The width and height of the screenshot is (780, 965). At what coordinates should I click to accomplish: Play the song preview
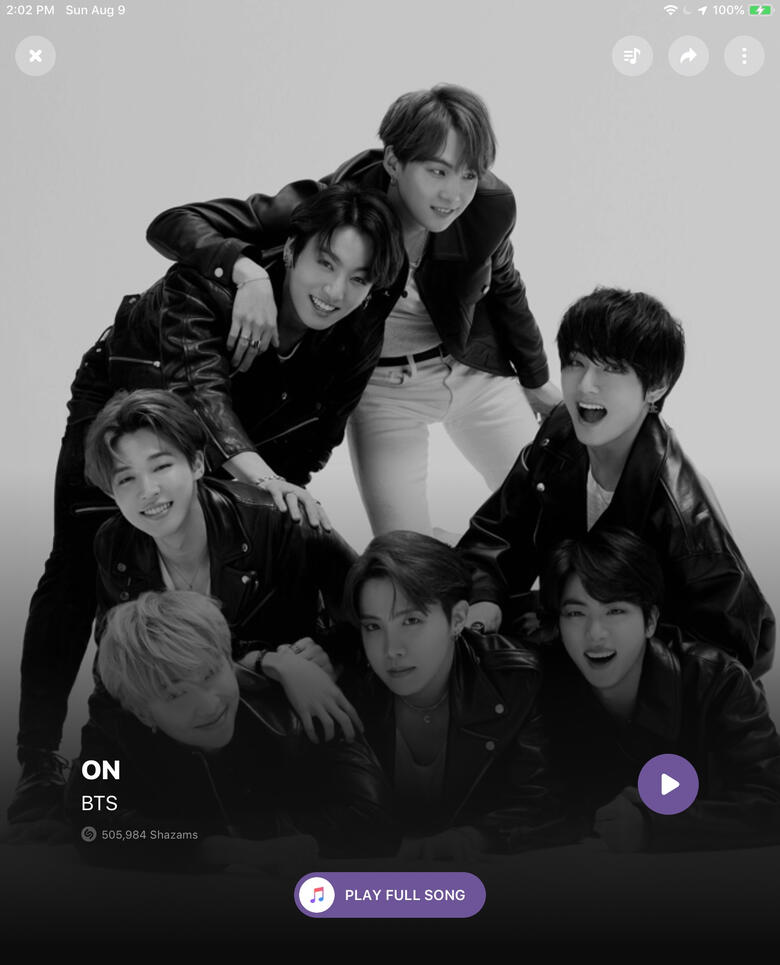[x=668, y=784]
